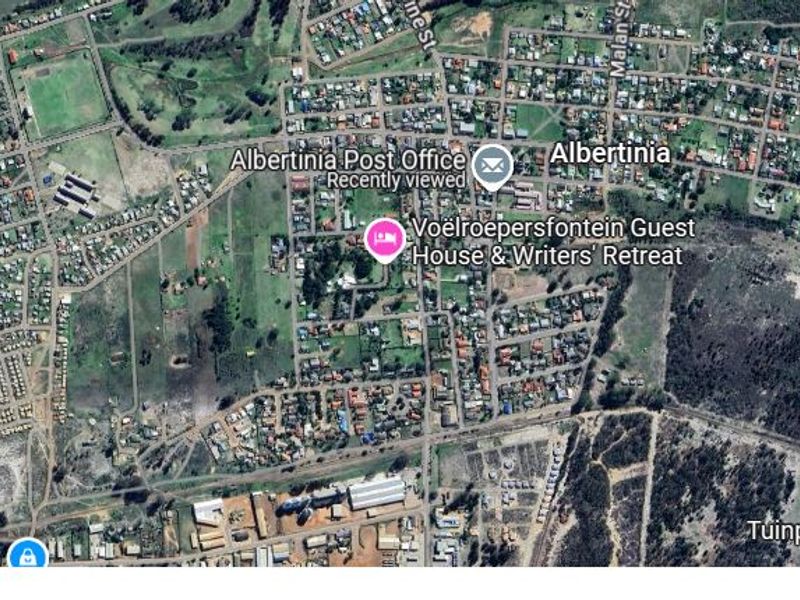The image size is (800, 600).
Task: Select the Voëlroepersfontein Guest House marker
Action: click(x=385, y=238)
